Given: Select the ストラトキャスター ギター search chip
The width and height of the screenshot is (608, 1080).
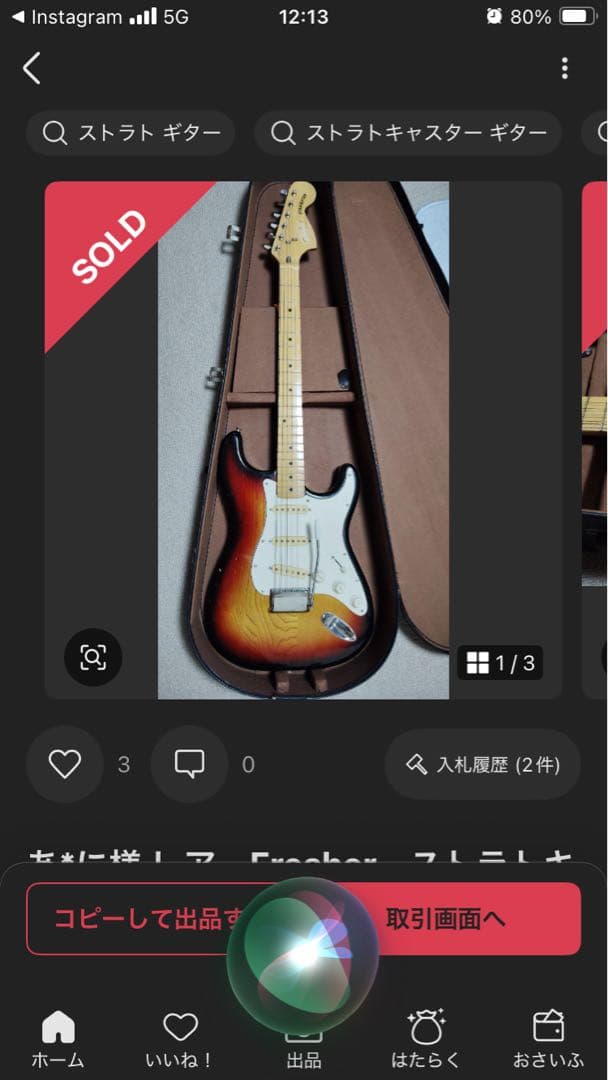Looking at the screenshot, I should (408, 133).
